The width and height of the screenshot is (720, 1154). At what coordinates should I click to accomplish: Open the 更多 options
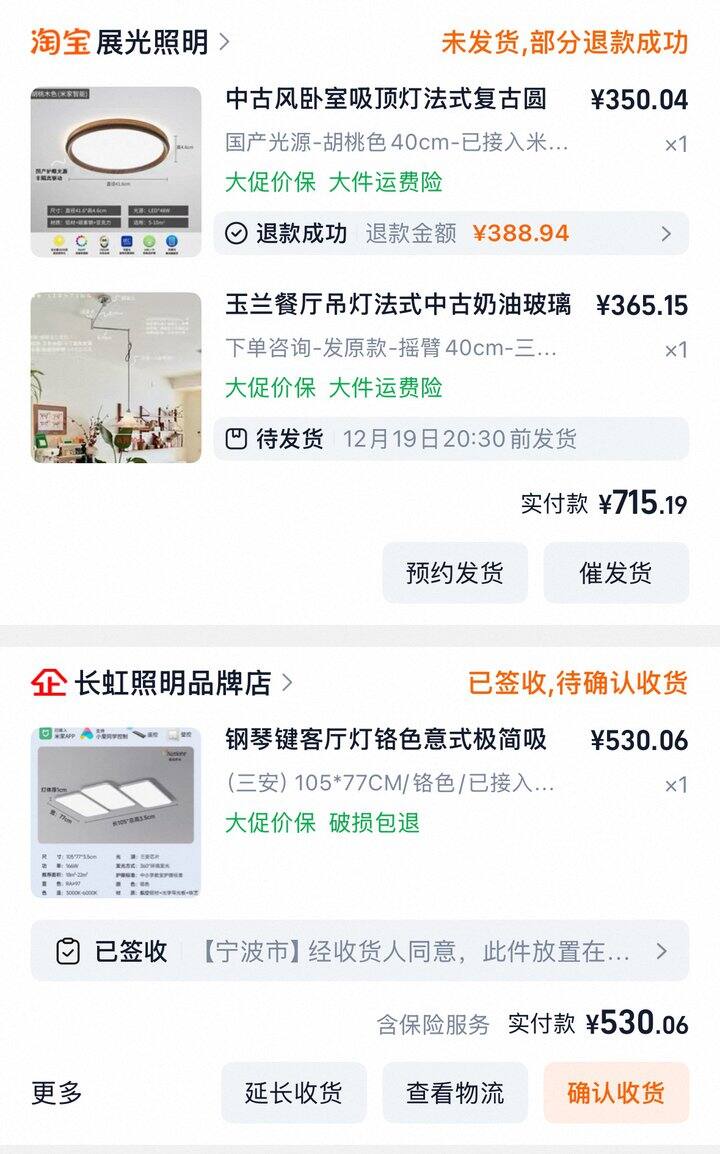[x=57, y=1093]
